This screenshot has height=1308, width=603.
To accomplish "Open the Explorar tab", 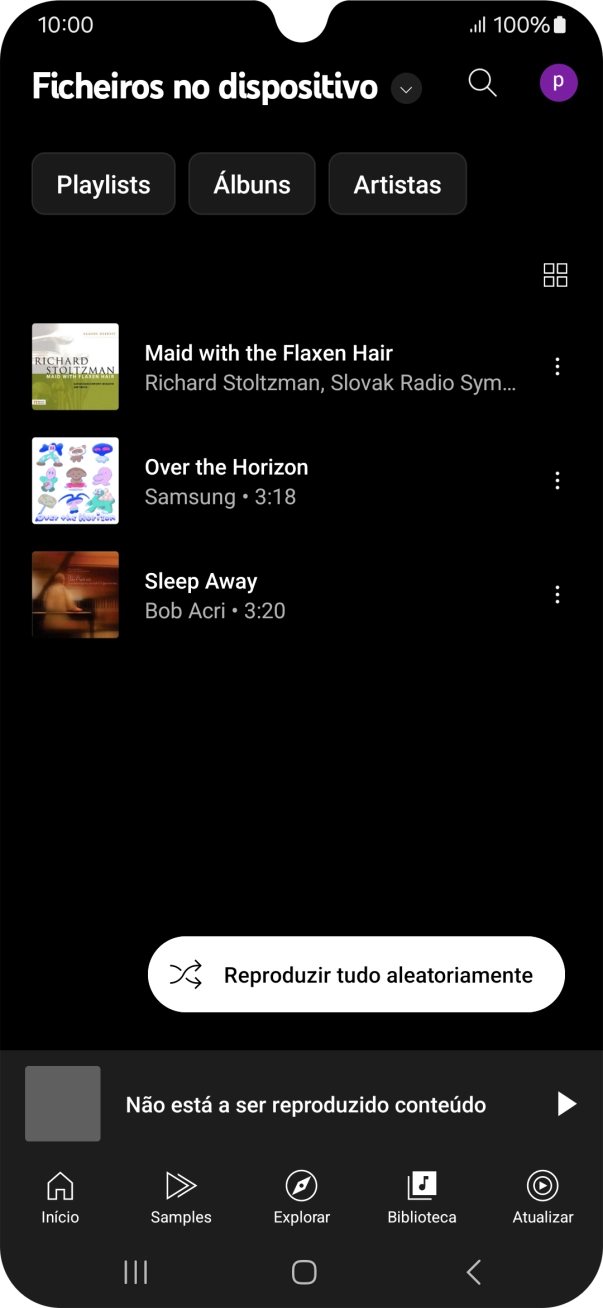I will [x=301, y=1197].
